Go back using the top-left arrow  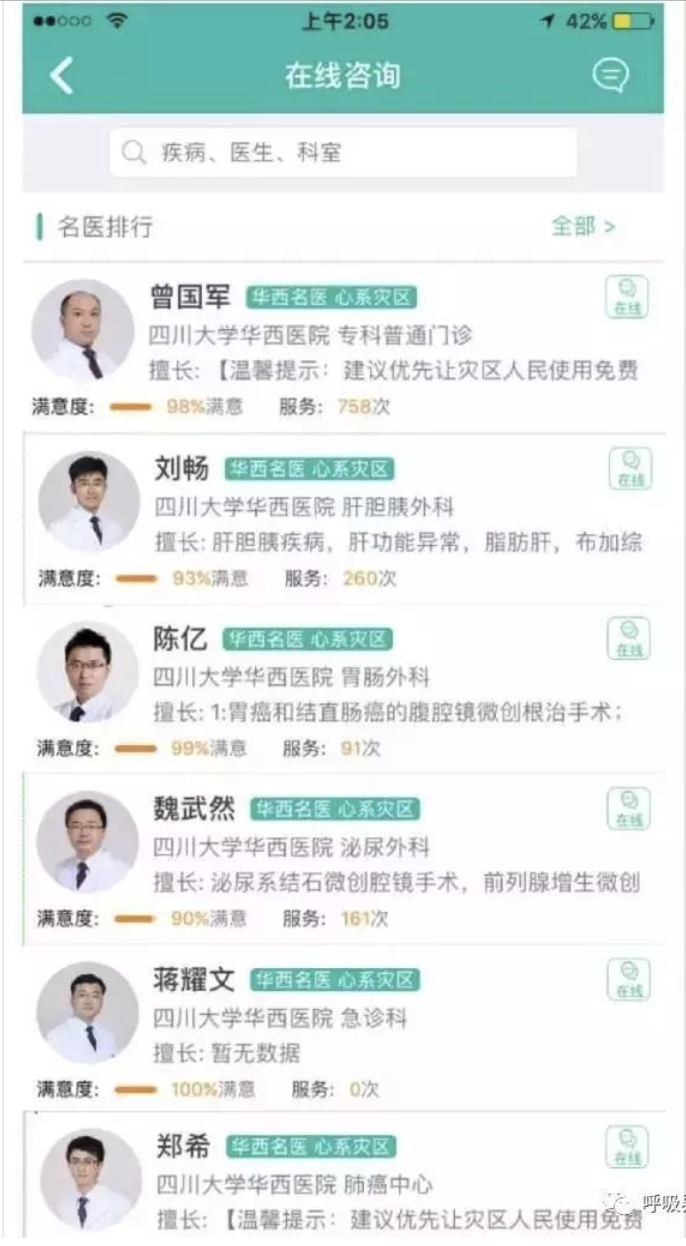(62, 76)
